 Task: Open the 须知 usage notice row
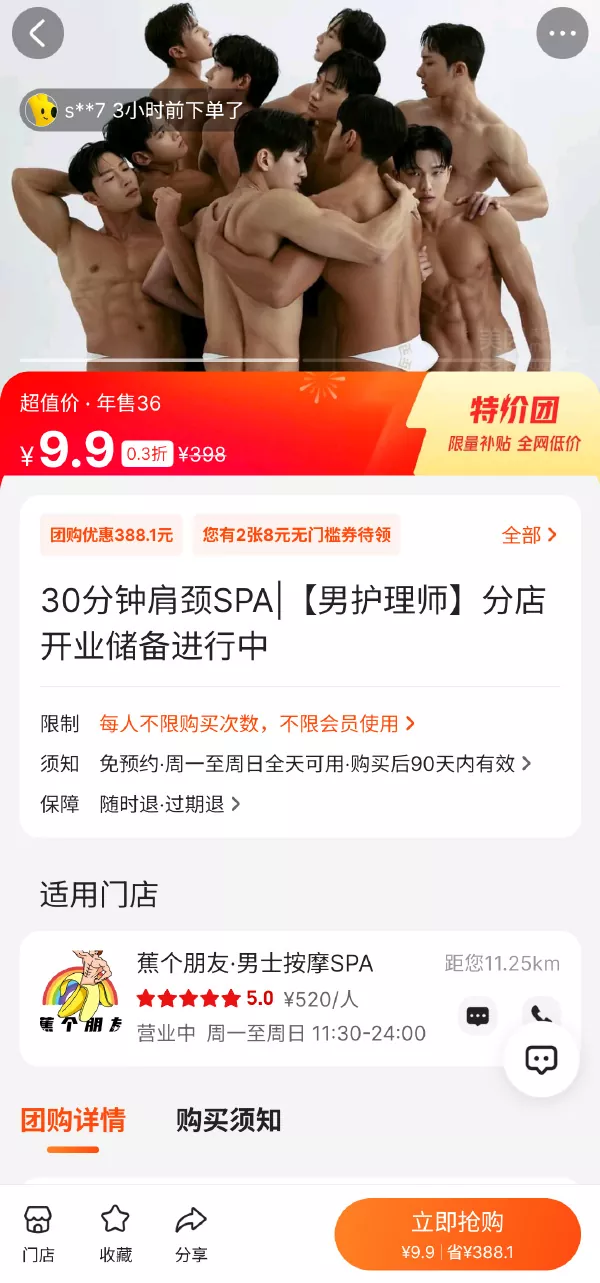pos(314,764)
